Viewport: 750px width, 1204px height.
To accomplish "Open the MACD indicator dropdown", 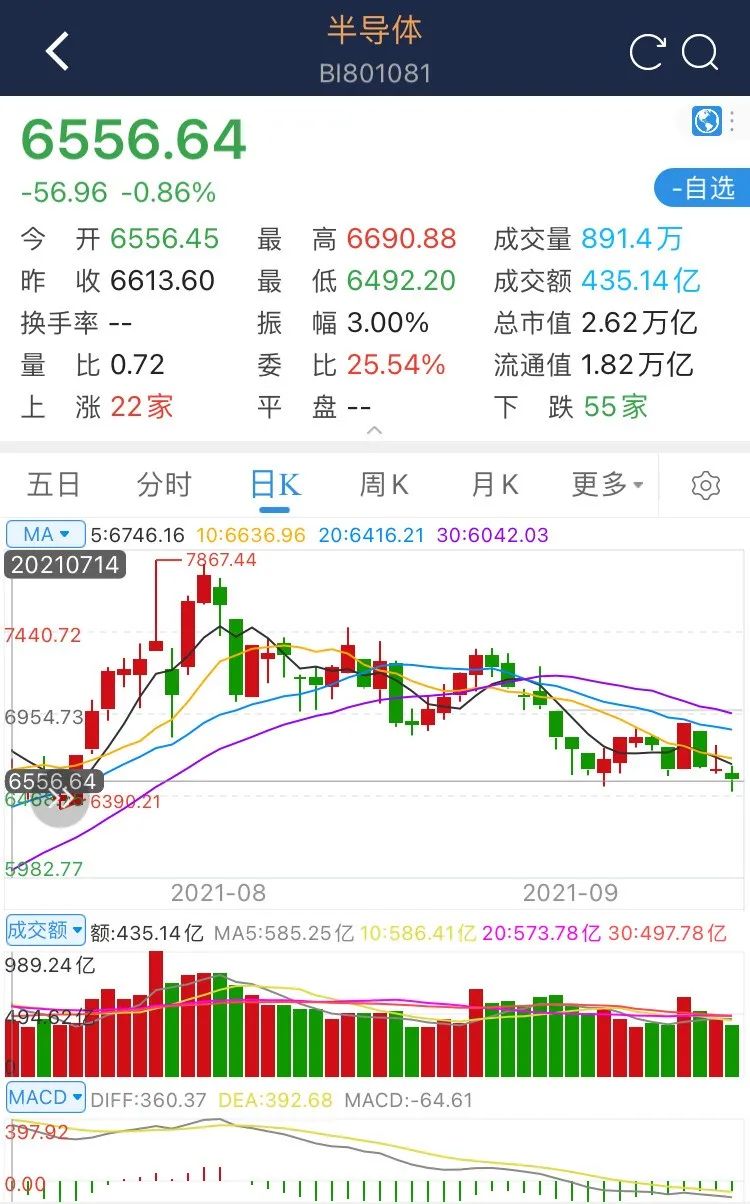I will tap(46, 1097).
